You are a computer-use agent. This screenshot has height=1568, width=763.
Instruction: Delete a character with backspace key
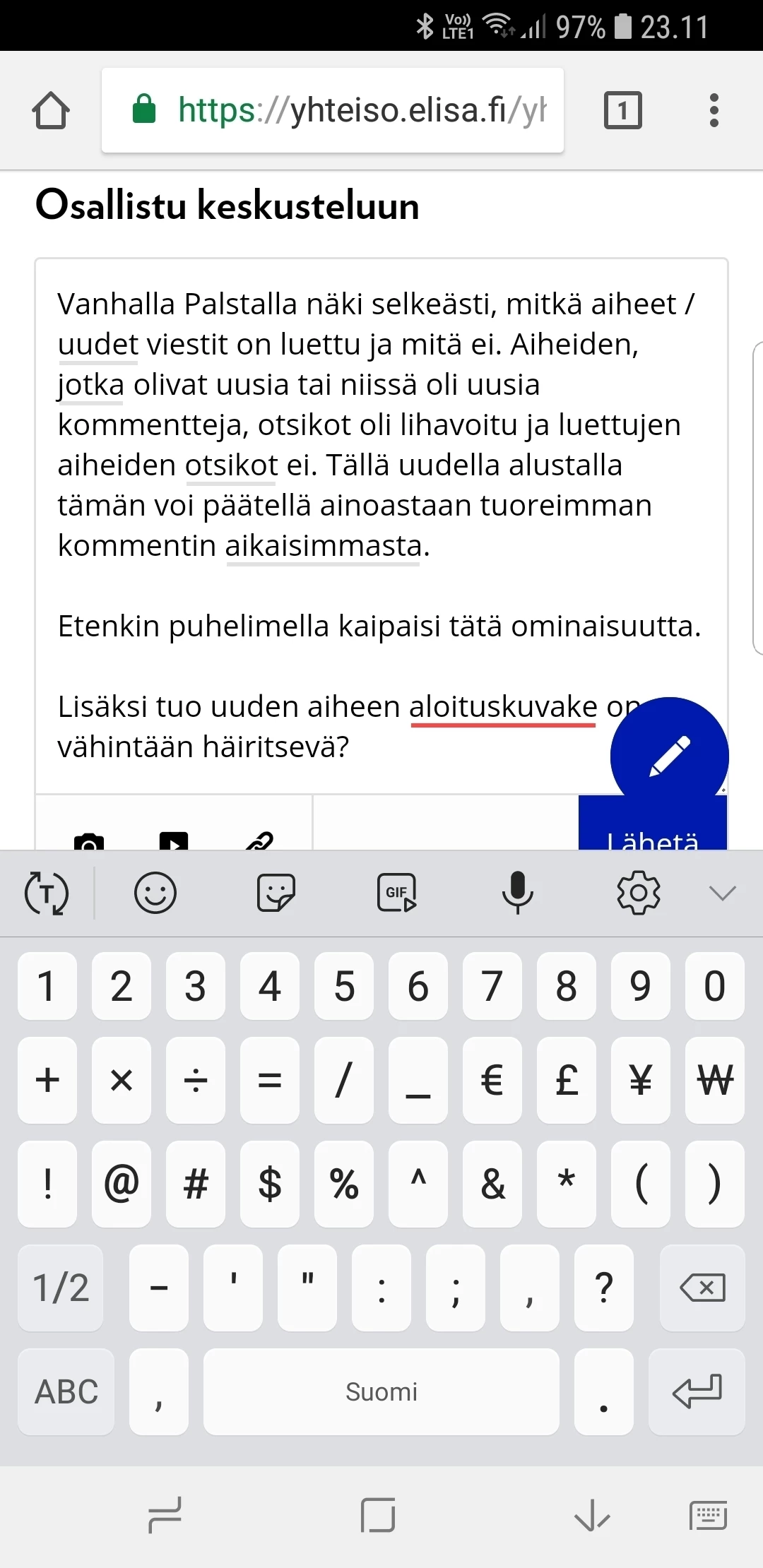click(702, 1288)
